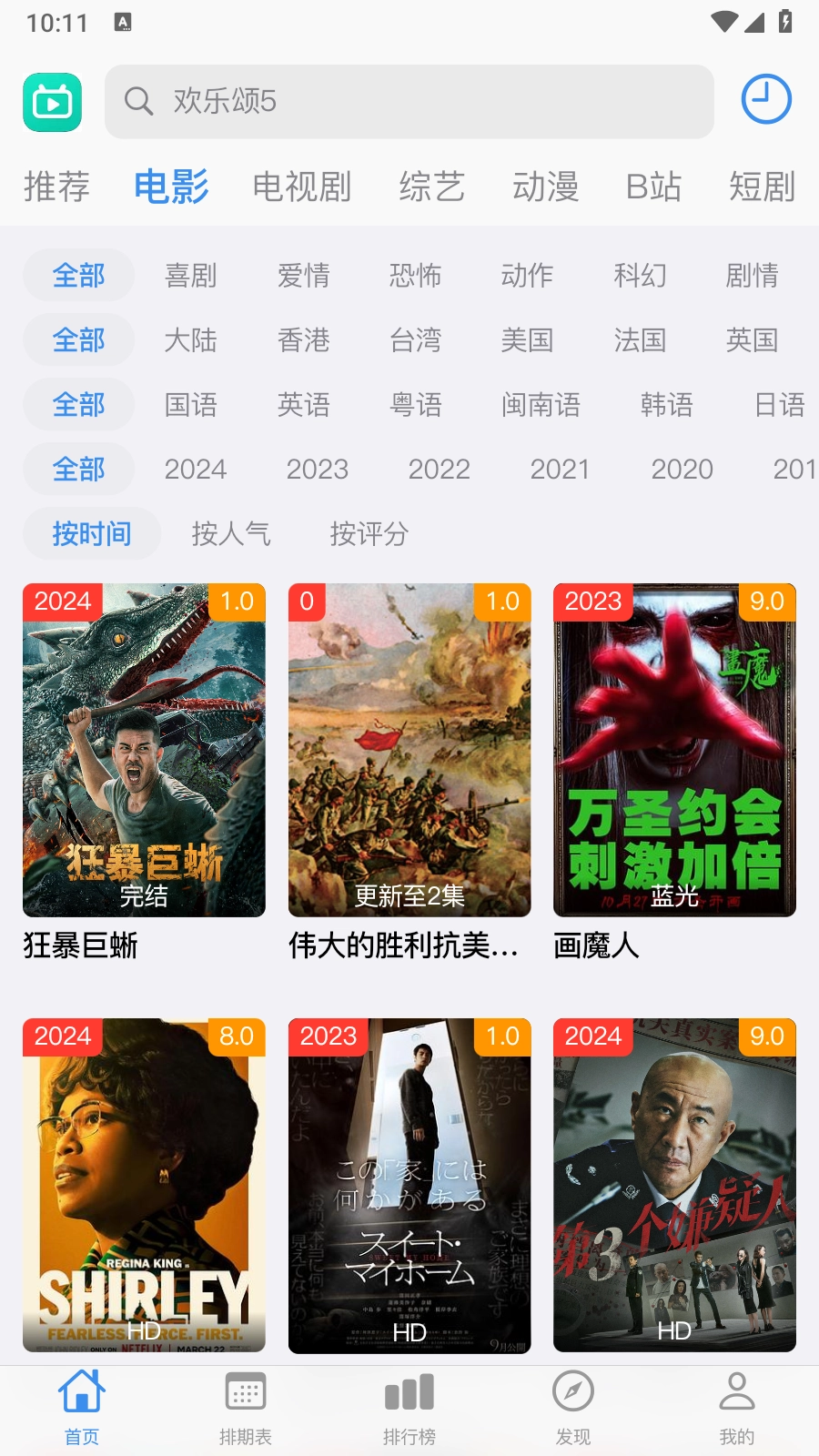Filter movies by year 2023
The image size is (819, 1456).
tap(318, 469)
